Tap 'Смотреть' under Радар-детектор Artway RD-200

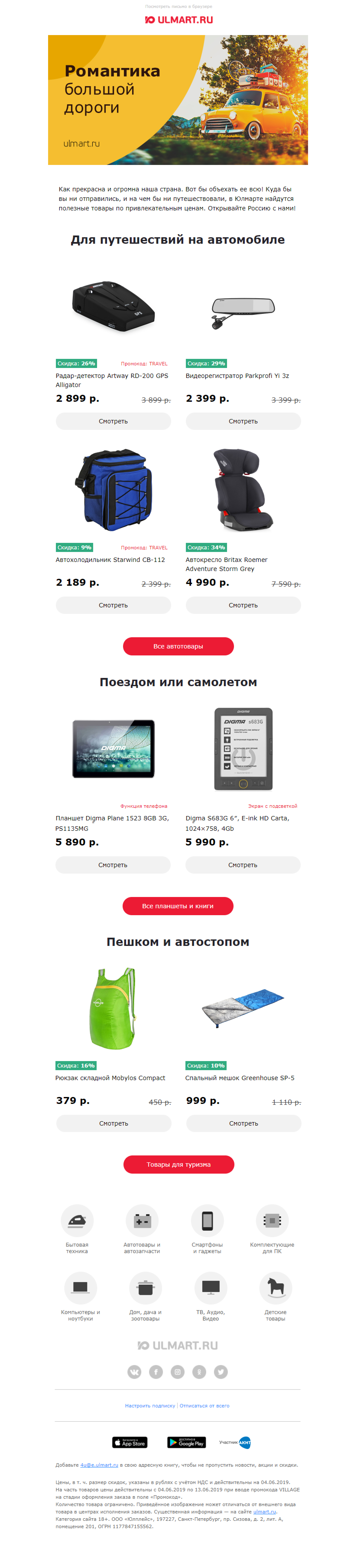(113, 421)
